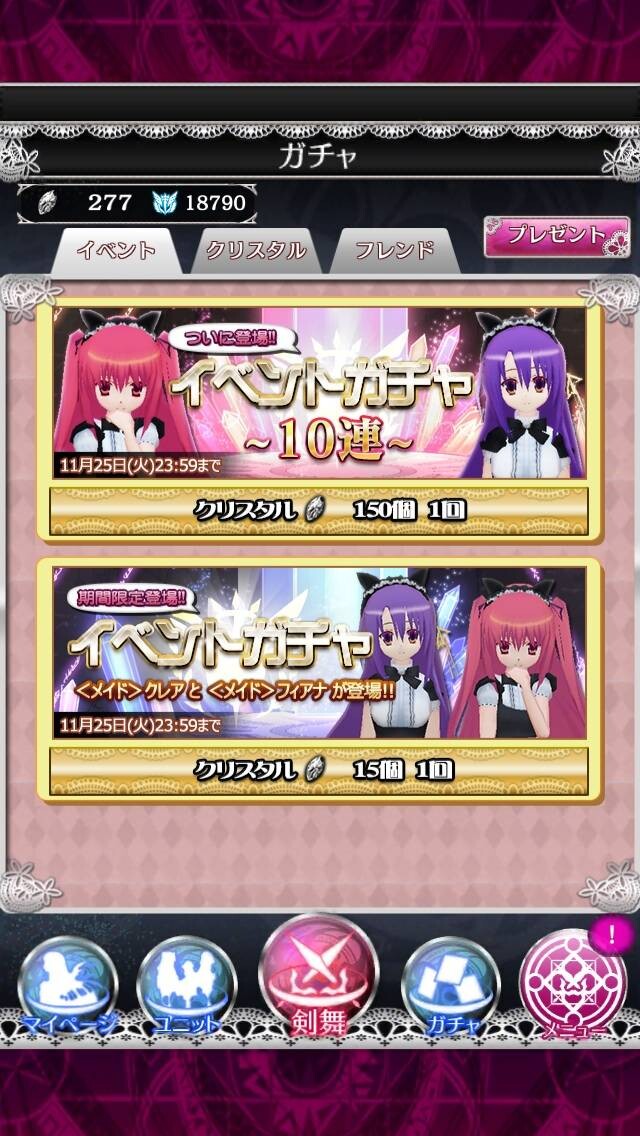Screen dimensions: 640x1136
Task: Open the メニュー
Action: [574, 985]
